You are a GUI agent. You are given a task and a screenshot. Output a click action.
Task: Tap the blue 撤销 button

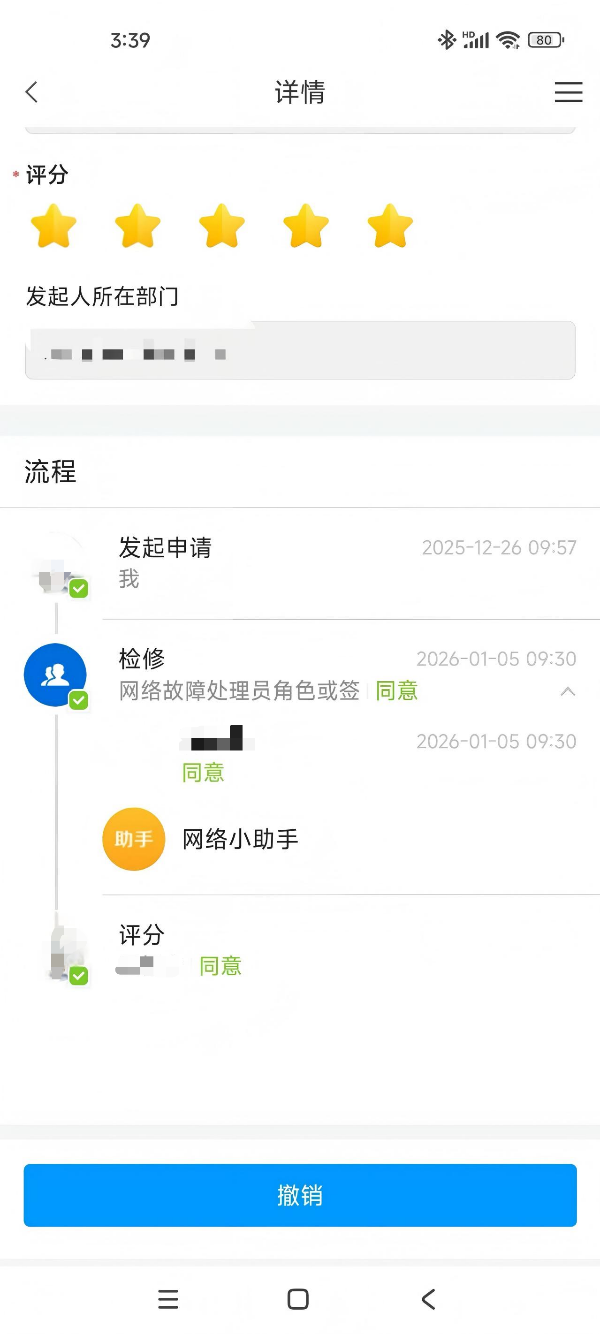click(x=300, y=1195)
